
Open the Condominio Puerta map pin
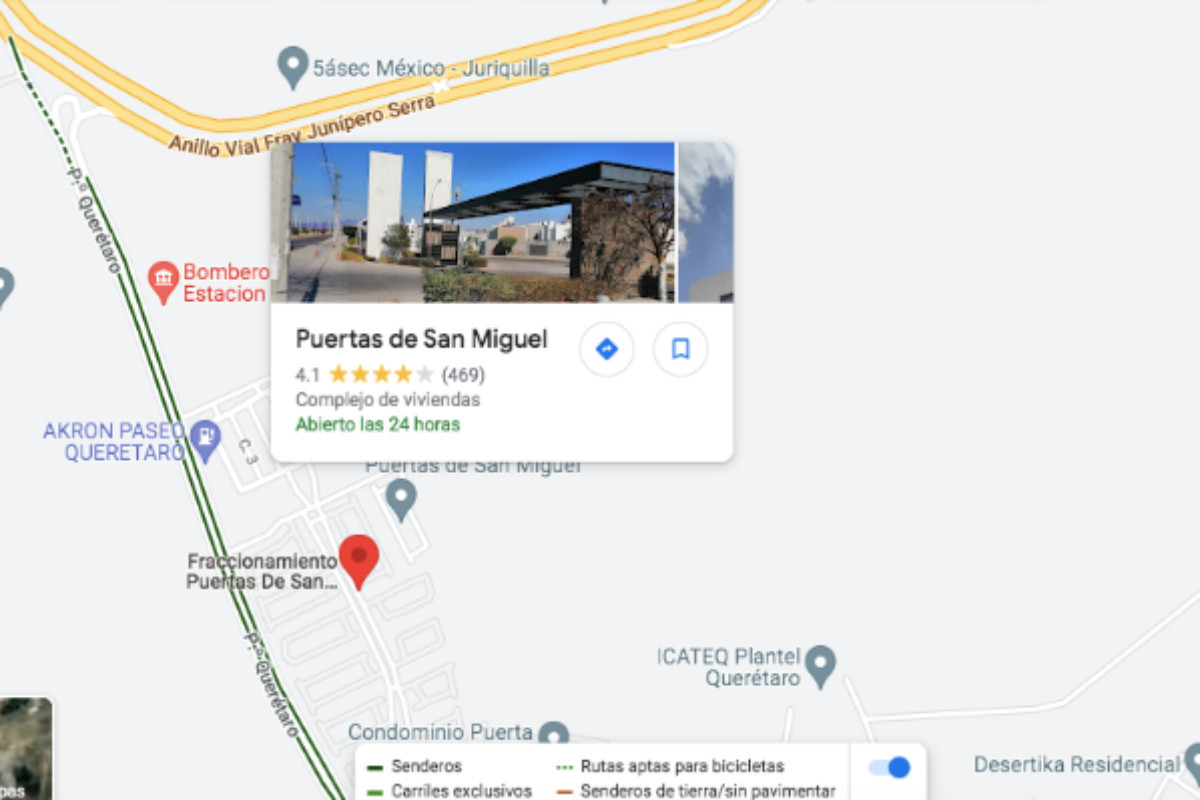(553, 736)
